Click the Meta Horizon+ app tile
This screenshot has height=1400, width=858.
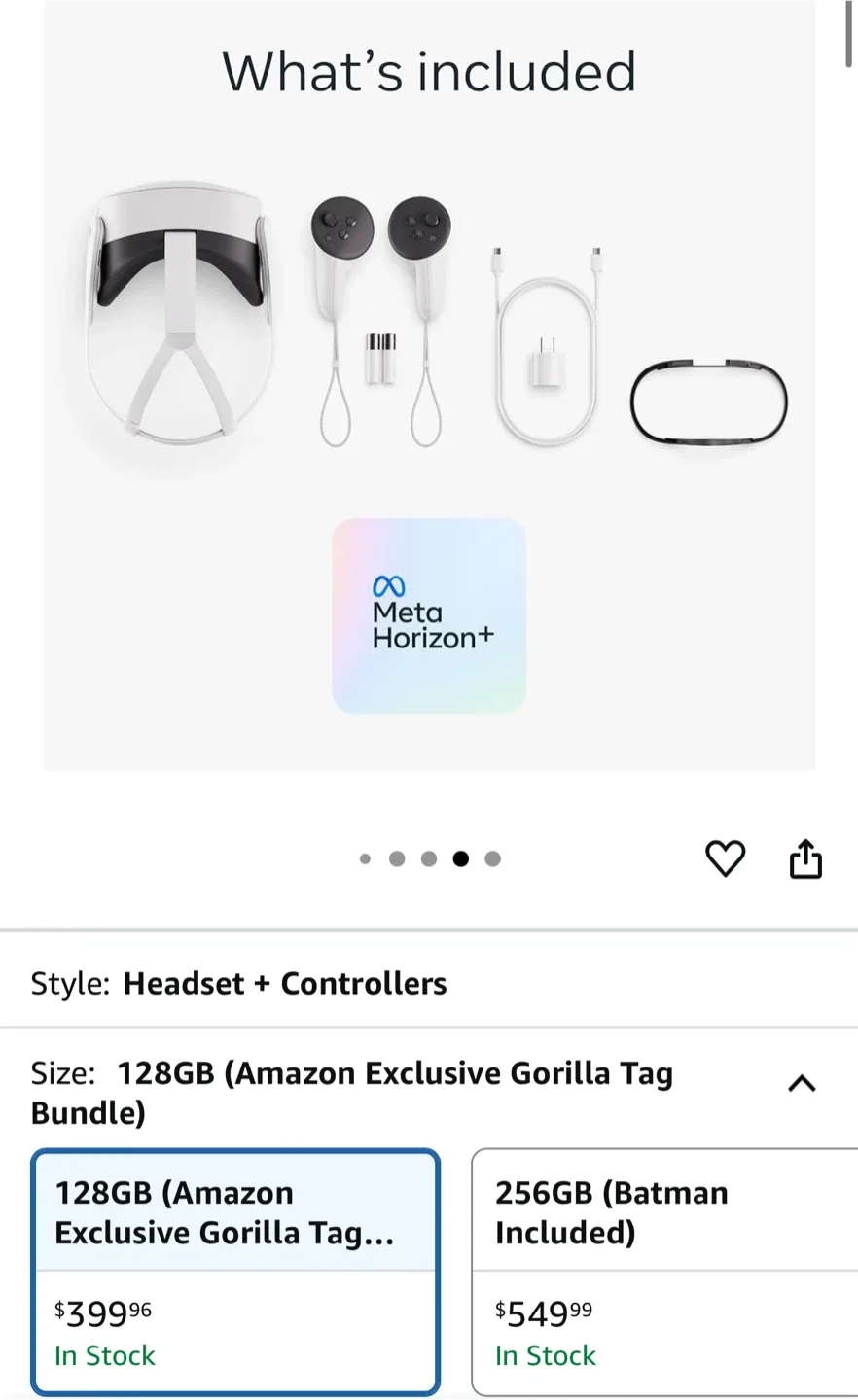click(429, 614)
